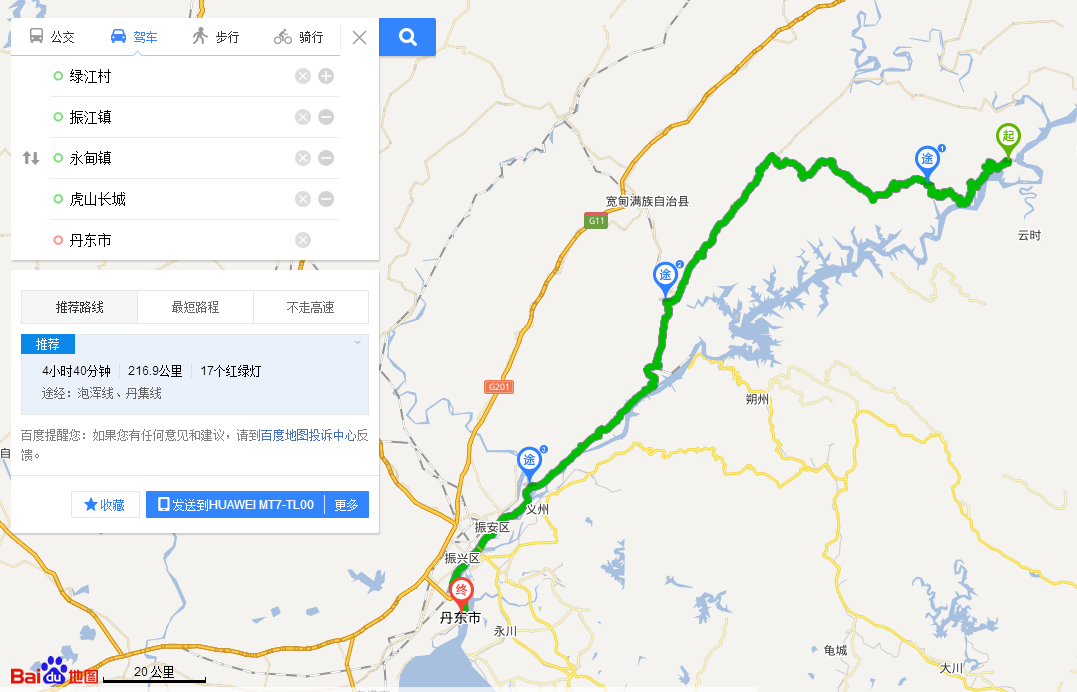Image resolution: width=1077 pixels, height=692 pixels.
Task: Select the 步行 walking tab
Action: (215, 37)
